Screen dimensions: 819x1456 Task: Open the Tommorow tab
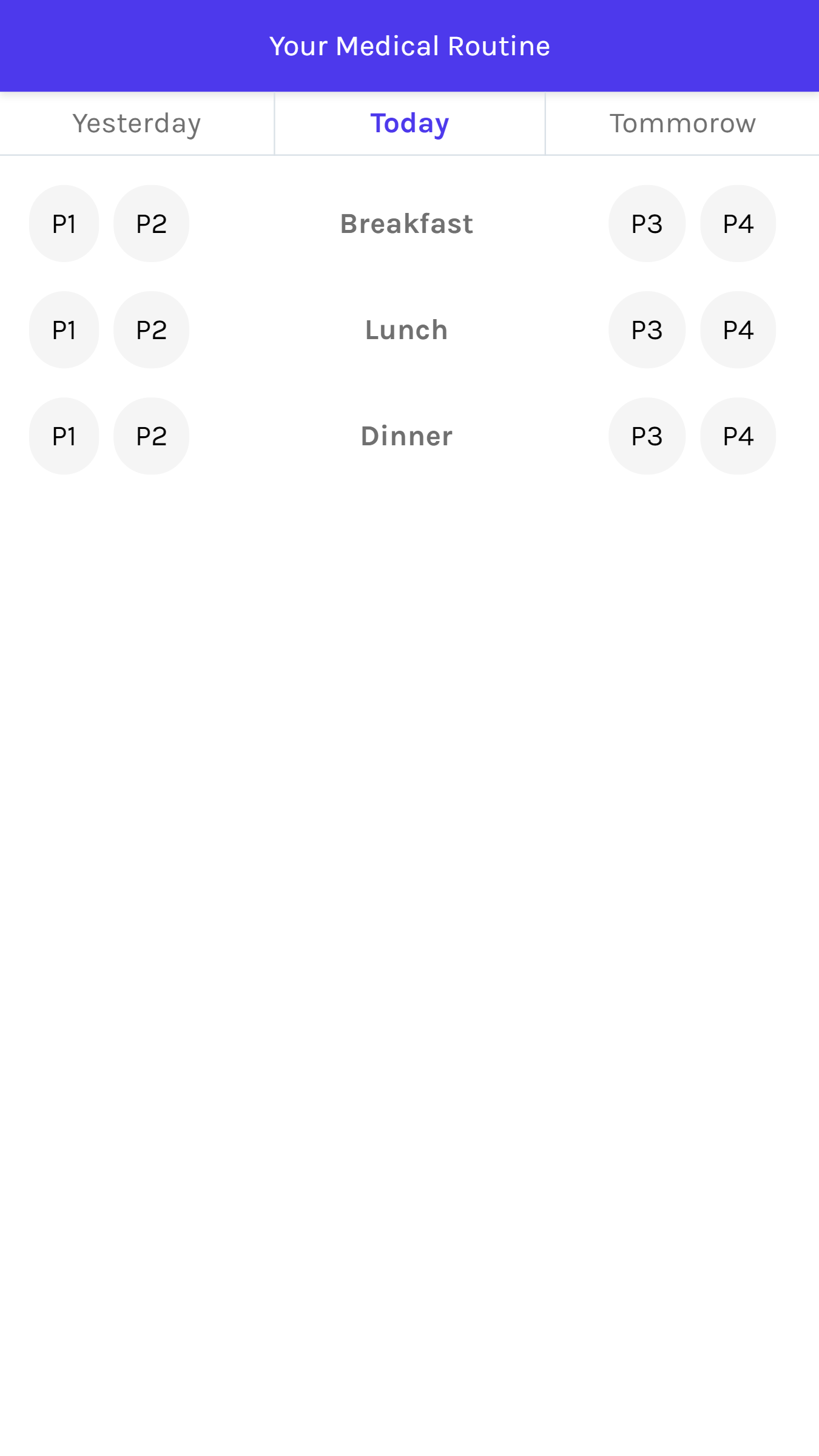[x=682, y=124]
